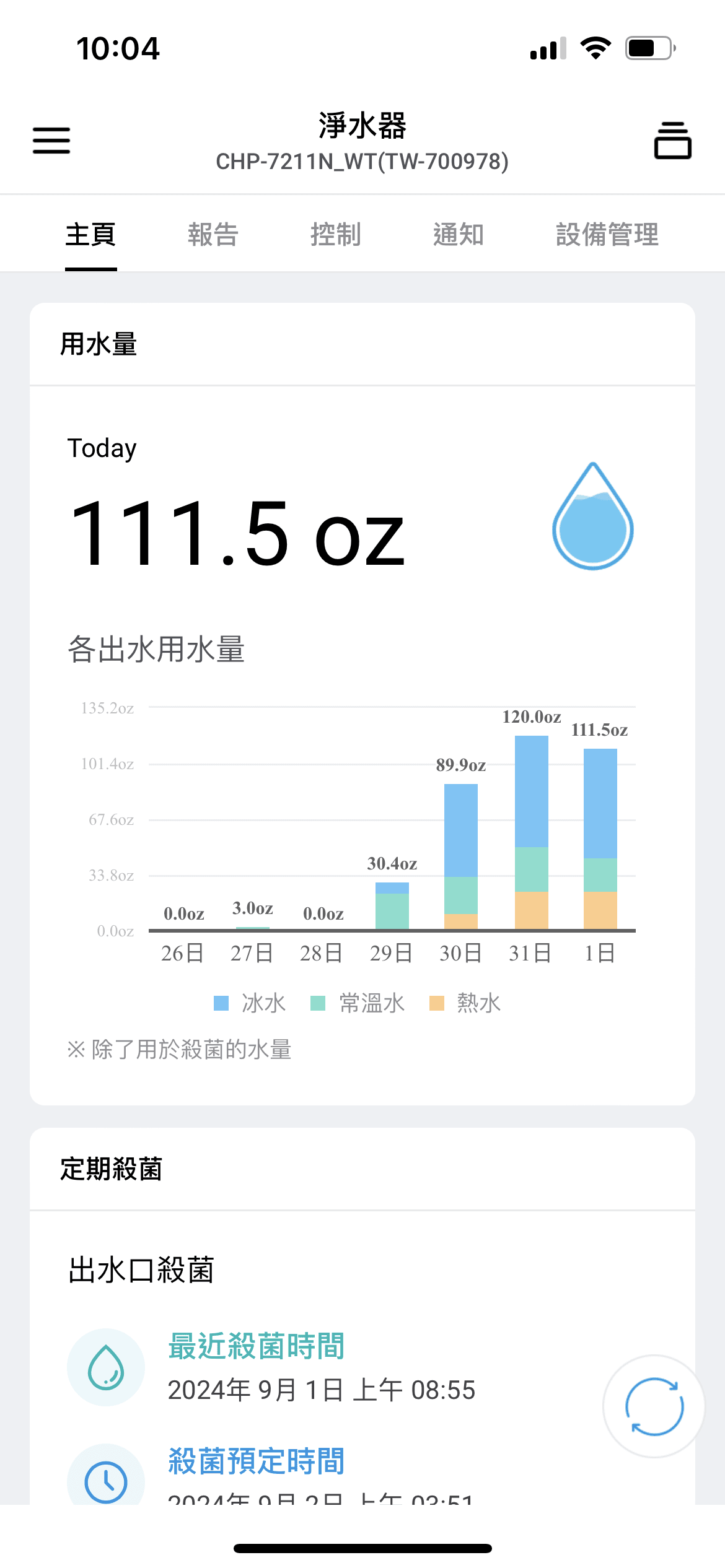725x1568 pixels.
Task: Switch to the 控制 tab
Action: pyautogui.click(x=336, y=235)
